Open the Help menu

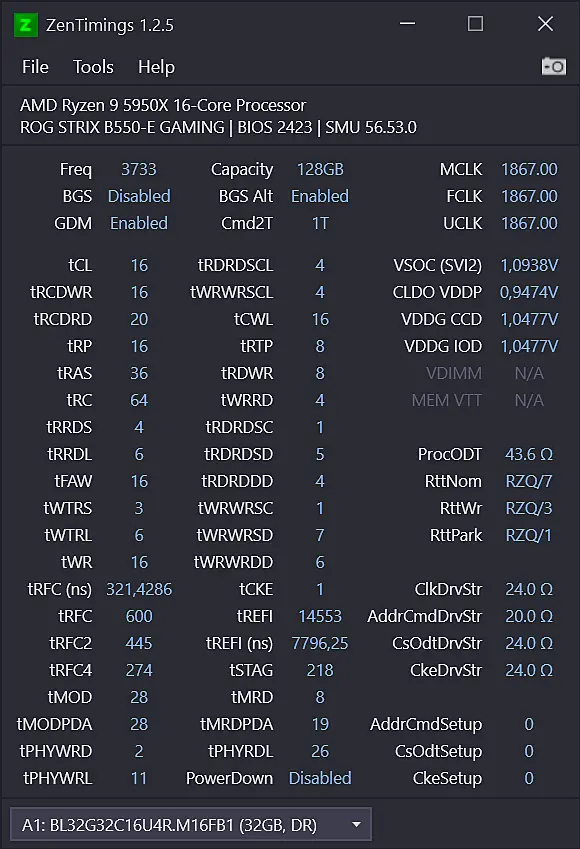[x=156, y=67]
